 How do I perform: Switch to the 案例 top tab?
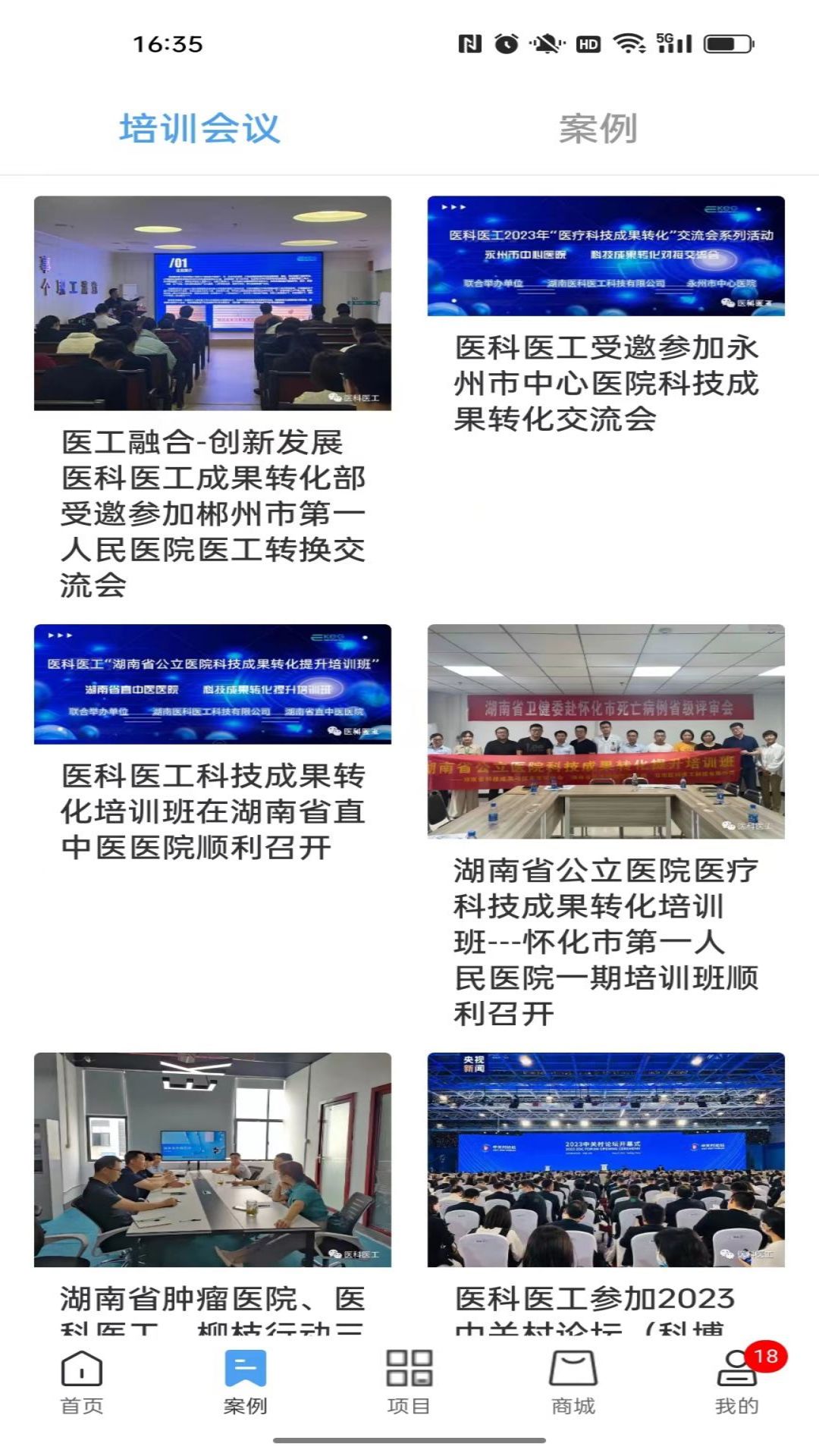tap(598, 128)
